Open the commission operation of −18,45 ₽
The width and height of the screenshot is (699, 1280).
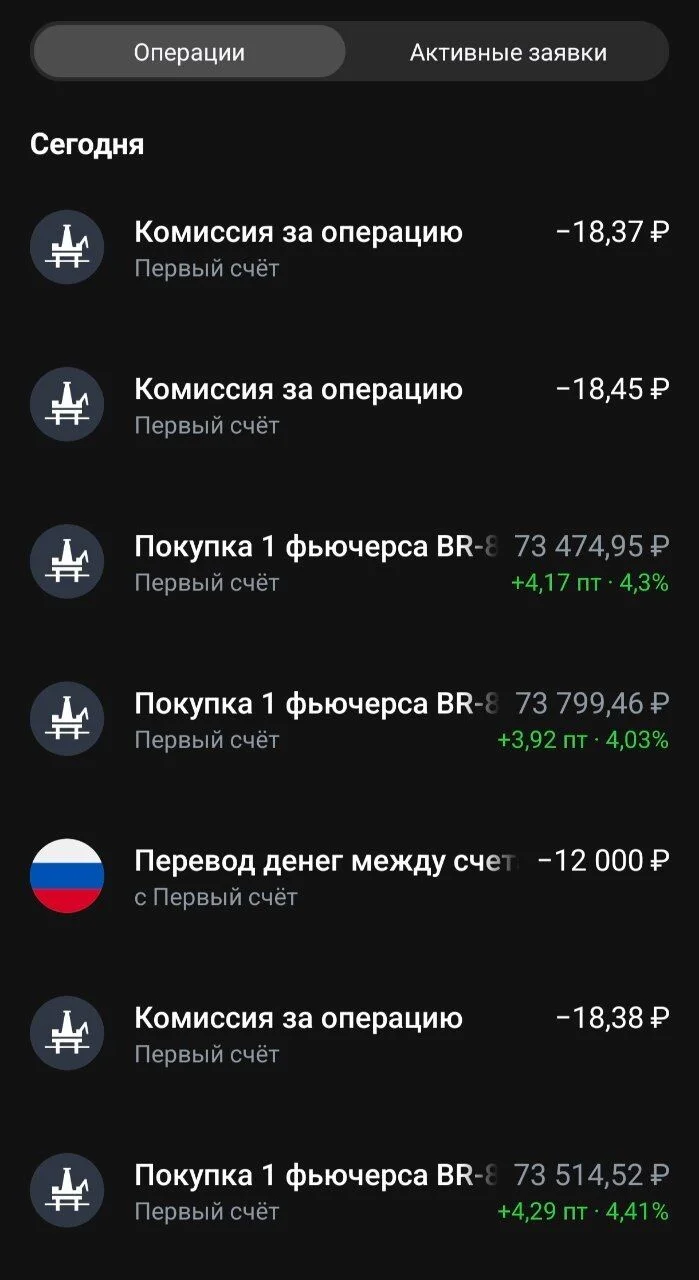tap(349, 404)
